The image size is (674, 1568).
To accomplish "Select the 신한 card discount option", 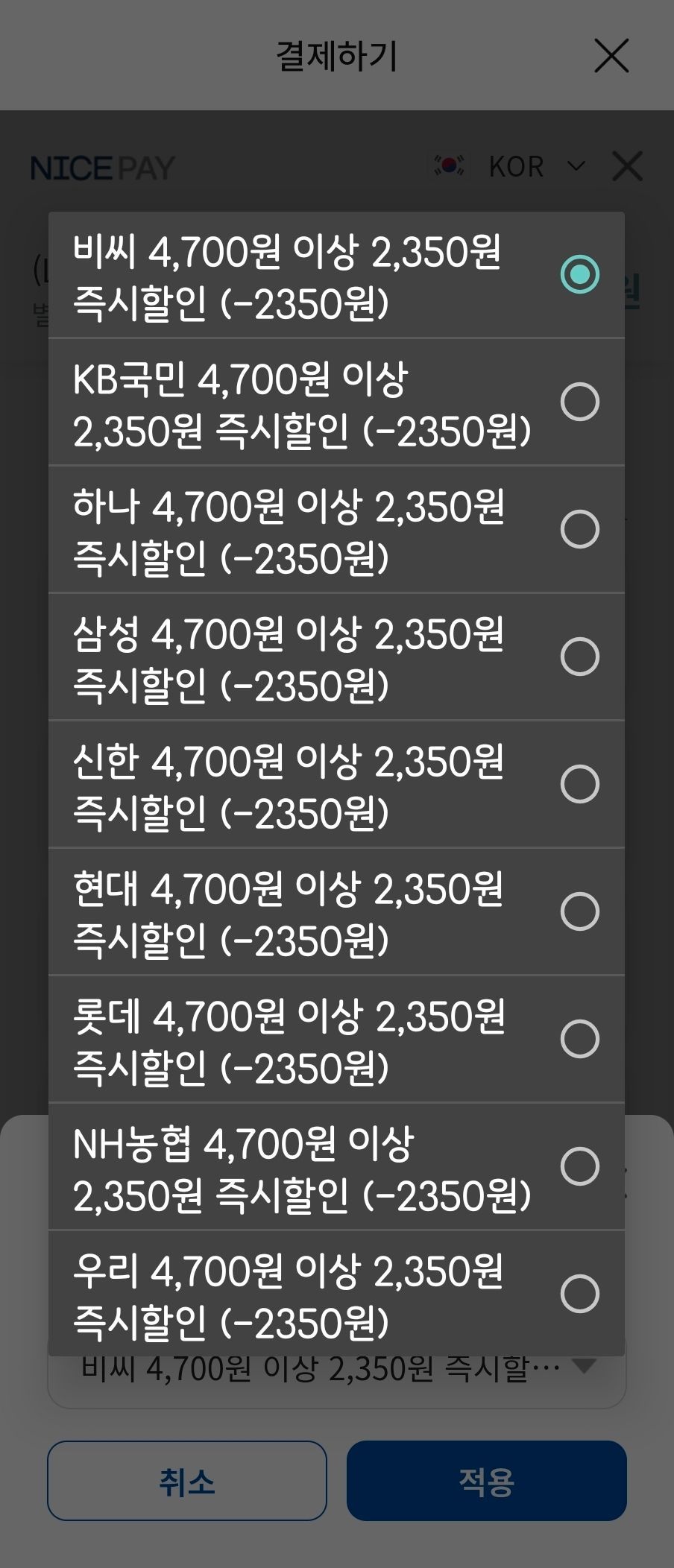I will (x=336, y=785).
